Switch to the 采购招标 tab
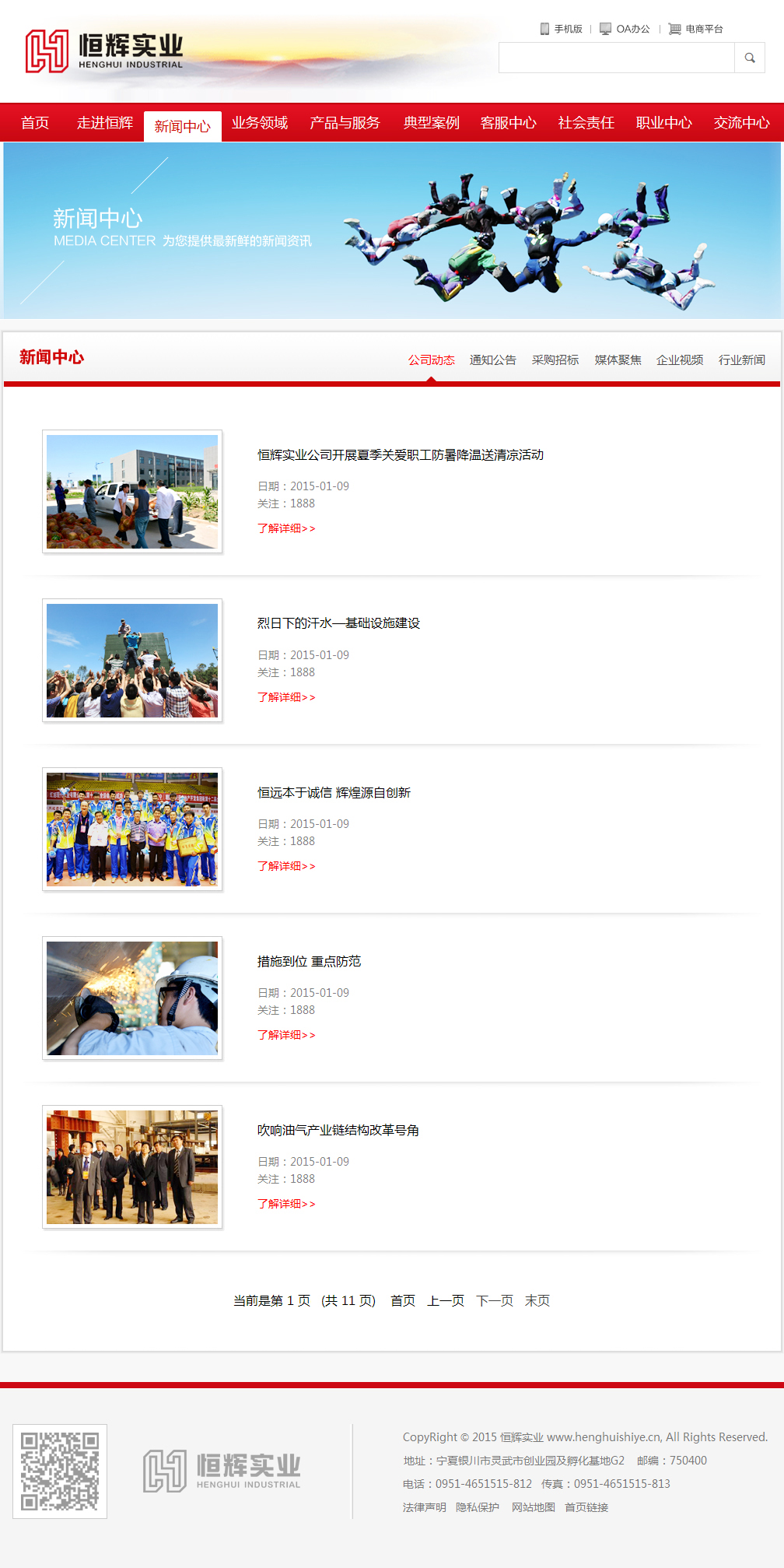784x1568 pixels. [x=555, y=360]
